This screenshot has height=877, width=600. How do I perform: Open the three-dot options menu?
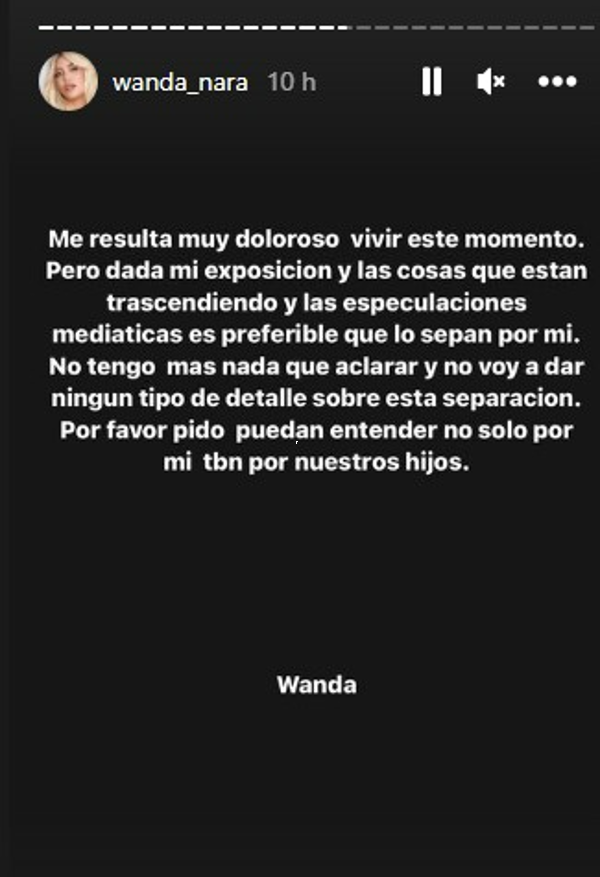557,82
